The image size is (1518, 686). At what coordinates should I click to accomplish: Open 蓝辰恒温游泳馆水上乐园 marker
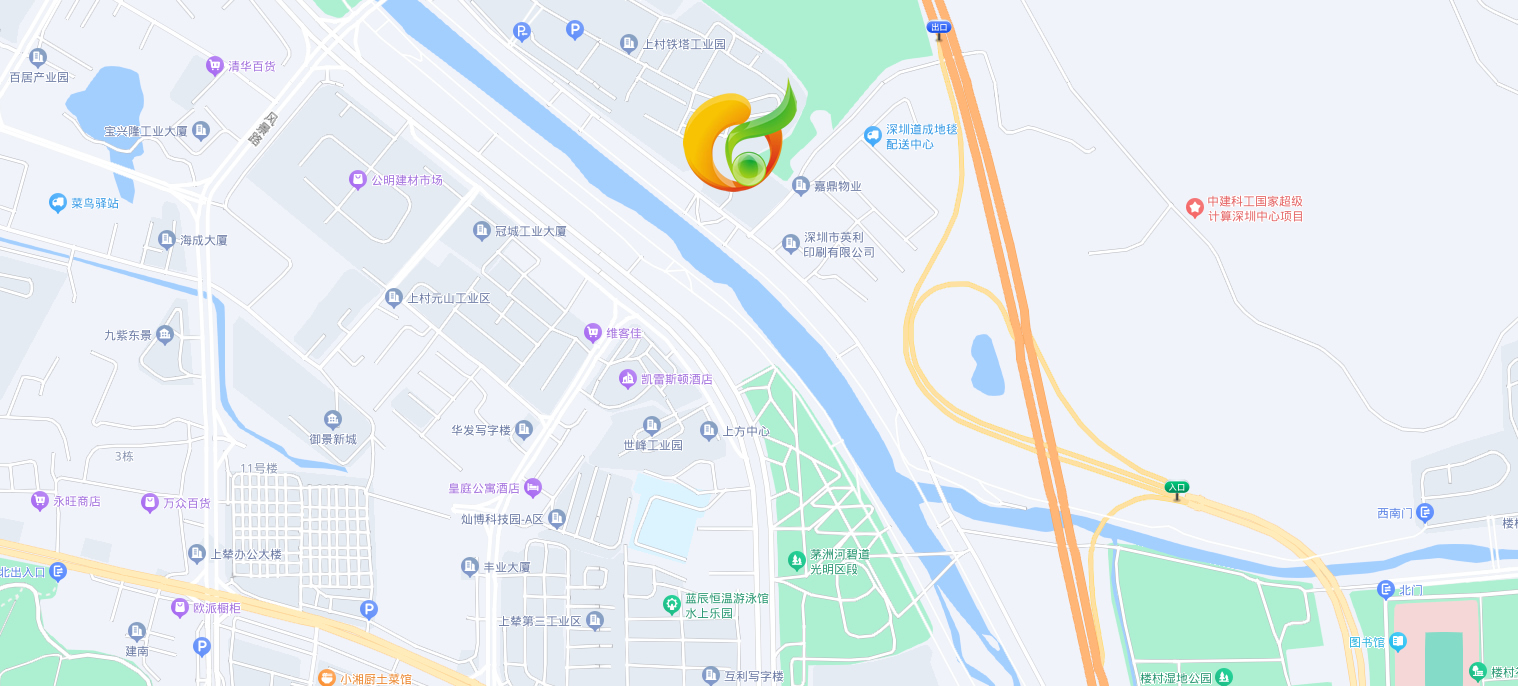point(672,605)
